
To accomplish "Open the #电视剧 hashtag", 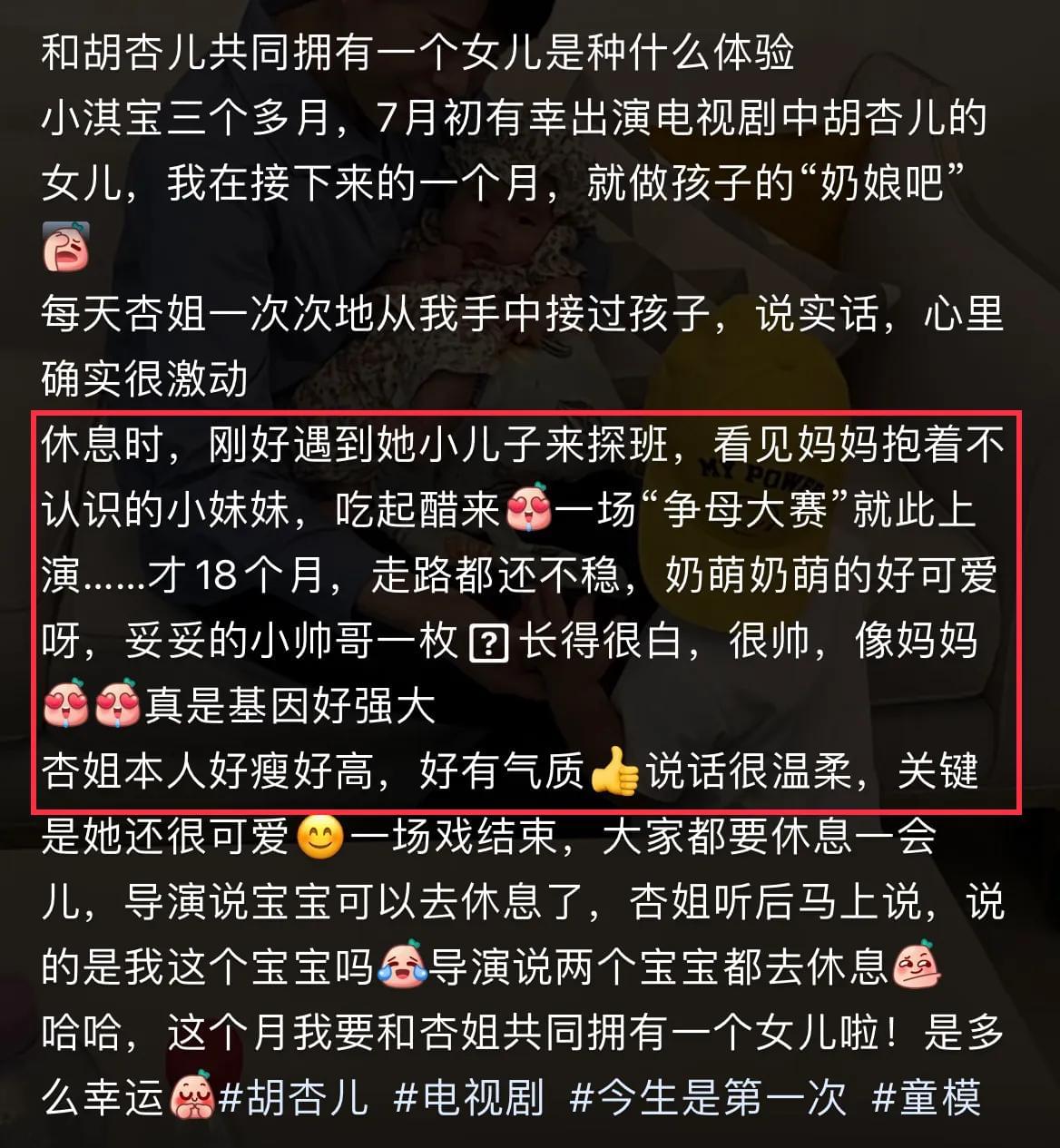I will (469, 1097).
